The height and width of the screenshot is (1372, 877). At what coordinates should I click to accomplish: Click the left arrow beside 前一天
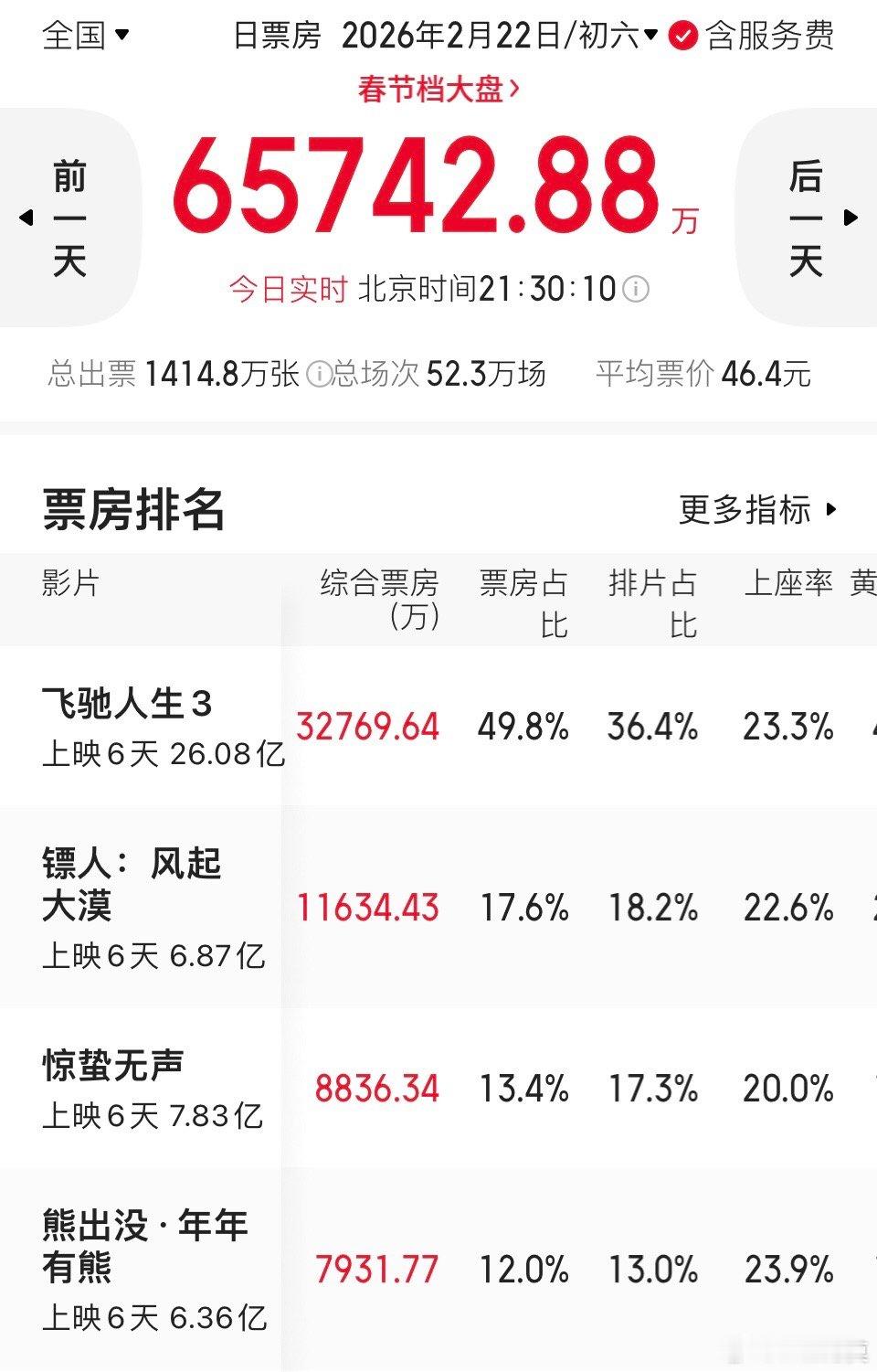pos(26,219)
